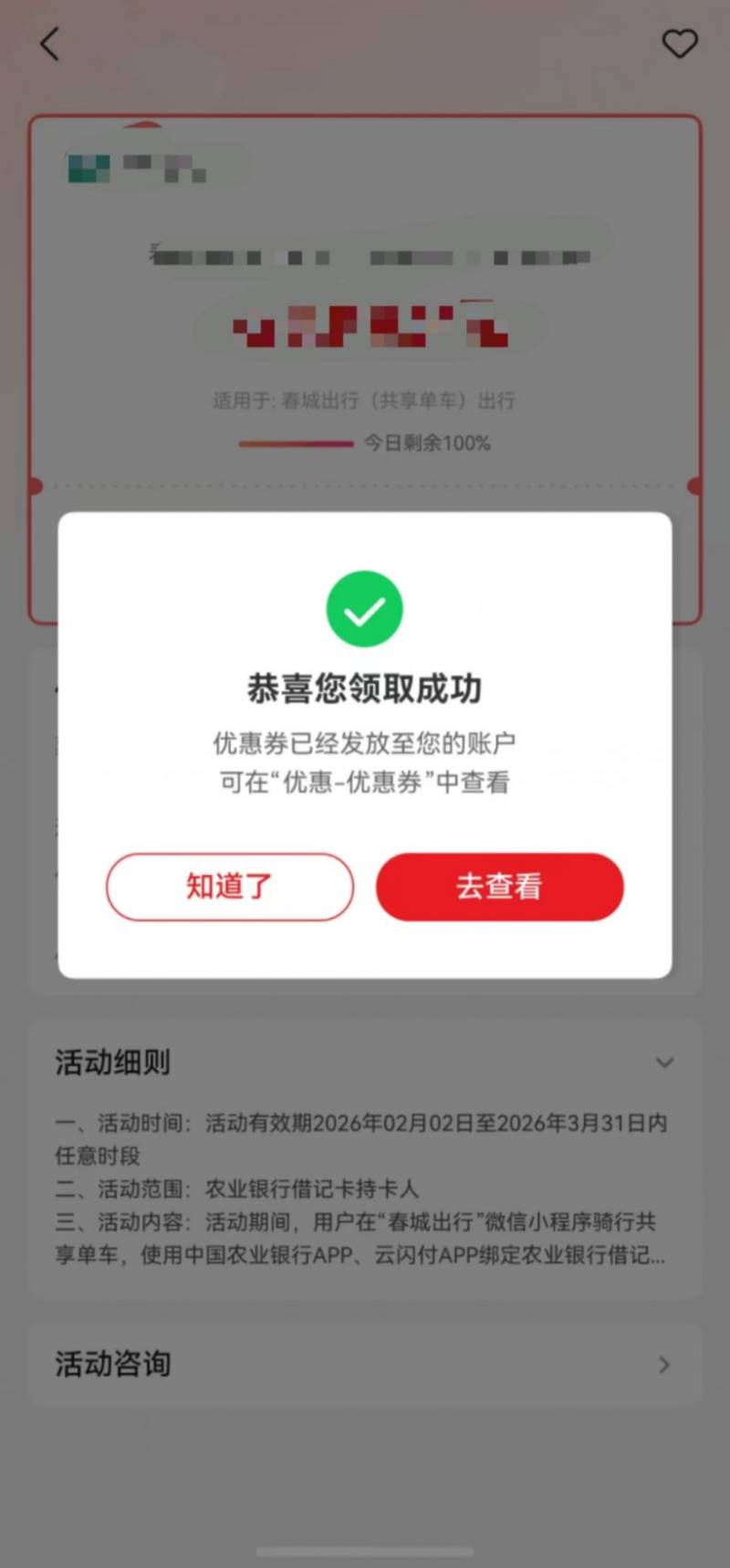730x1568 pixels.
Task: Tap the downward chevron next to 活动细则
Action: click(663, 1062)
